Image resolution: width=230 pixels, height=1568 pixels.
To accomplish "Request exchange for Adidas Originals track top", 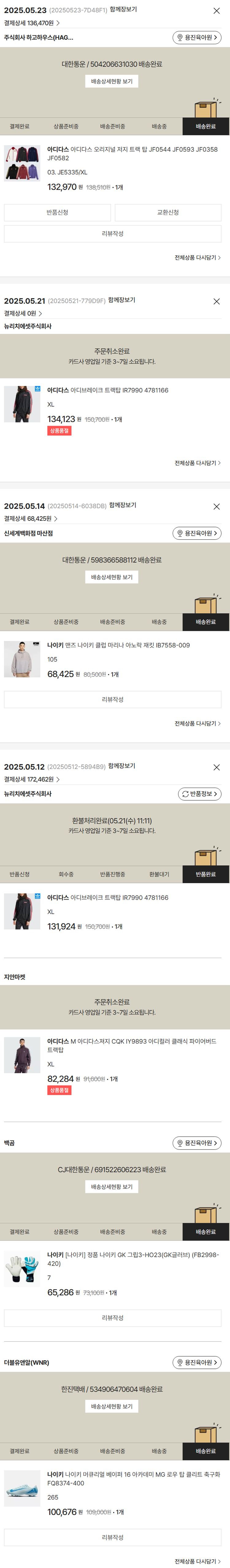I will 168,212.
